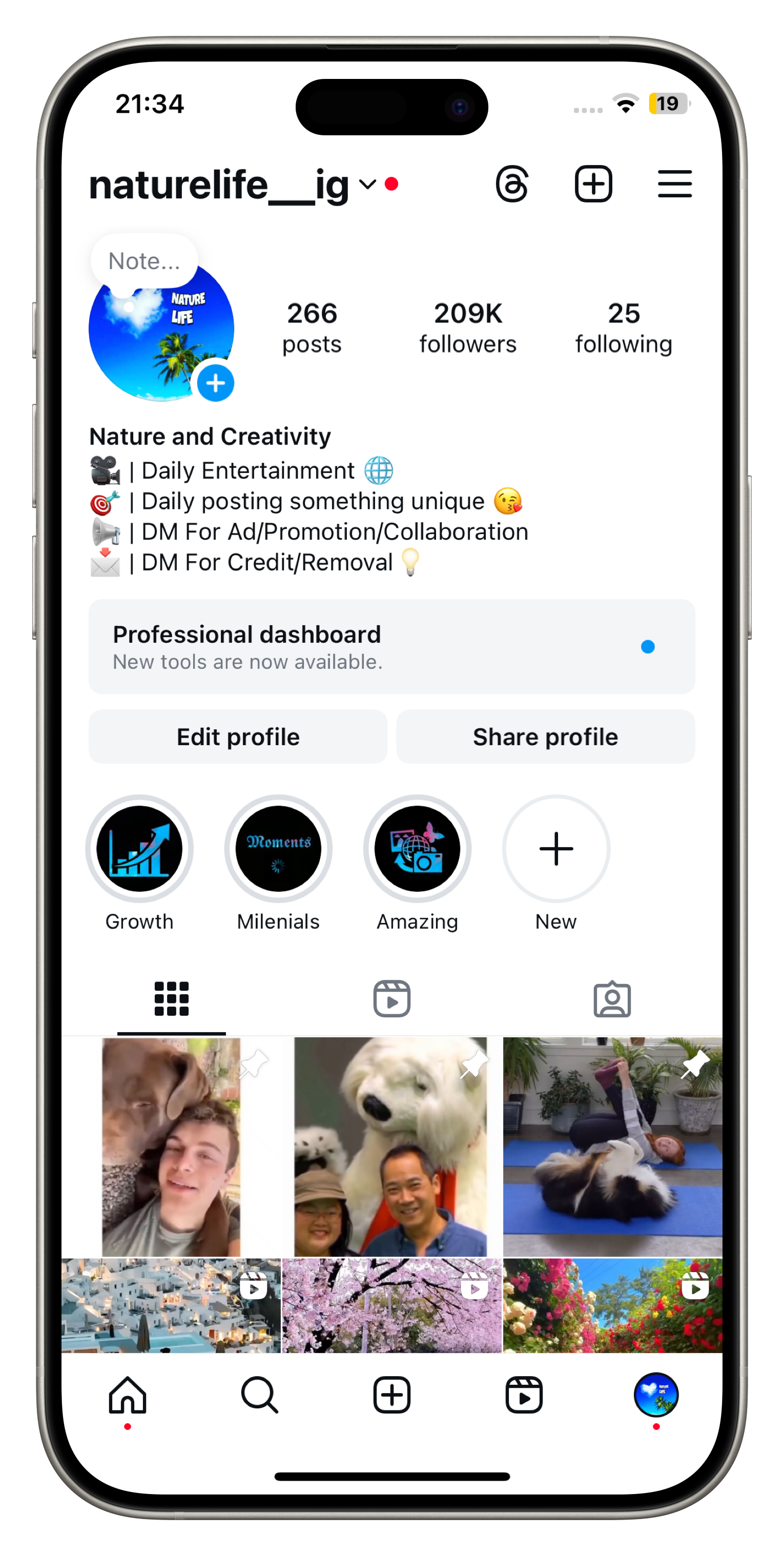Open the Search tab in bottom bar
The image size is (784, 1556).
click(x=260, y=1395)
